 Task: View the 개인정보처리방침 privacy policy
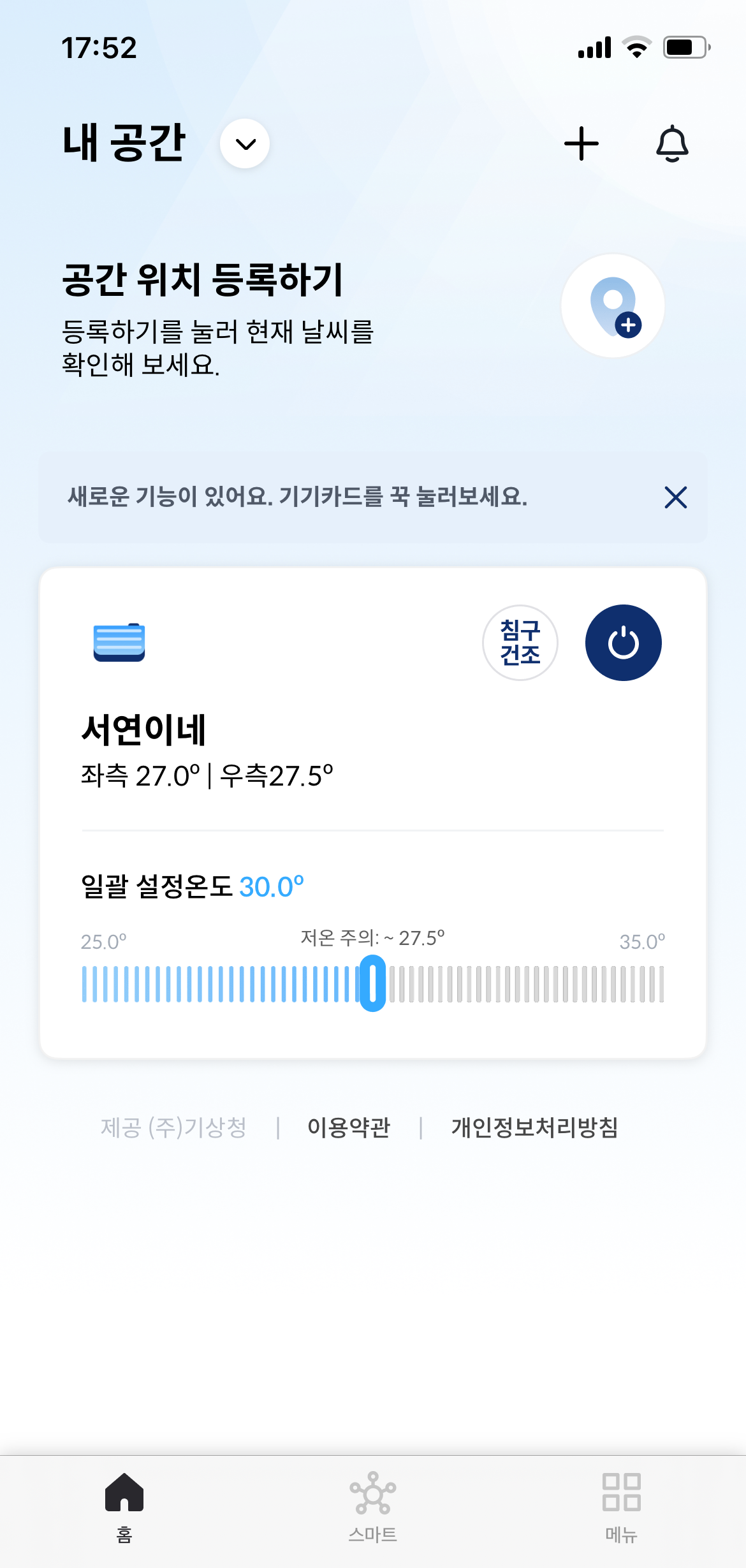[x=536, y=1126]
